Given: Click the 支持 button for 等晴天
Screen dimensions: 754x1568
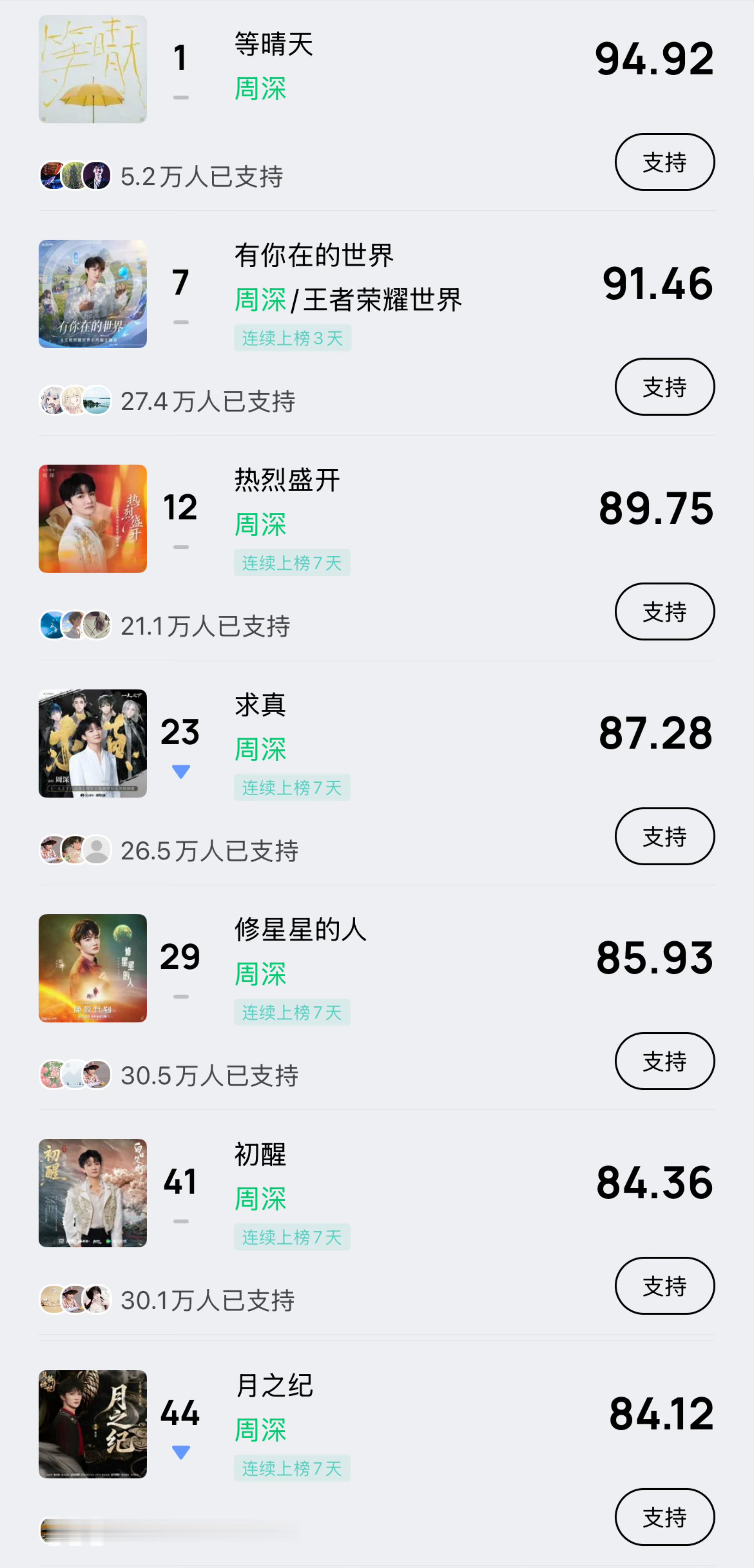Looking at the screenshot, I should pos(664,162).
